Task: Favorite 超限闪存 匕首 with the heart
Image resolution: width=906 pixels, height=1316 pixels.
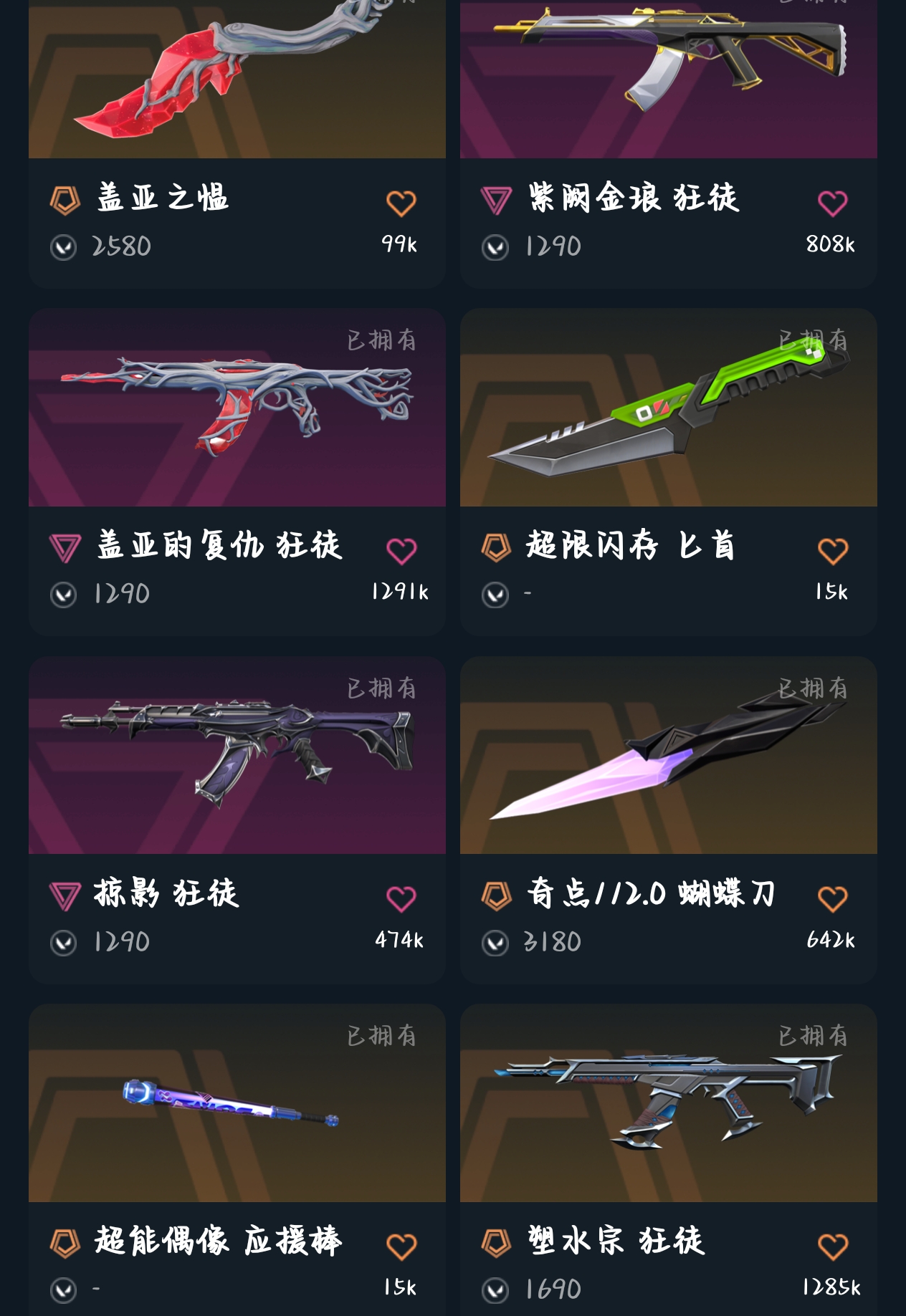Action: tap(832, 551)
